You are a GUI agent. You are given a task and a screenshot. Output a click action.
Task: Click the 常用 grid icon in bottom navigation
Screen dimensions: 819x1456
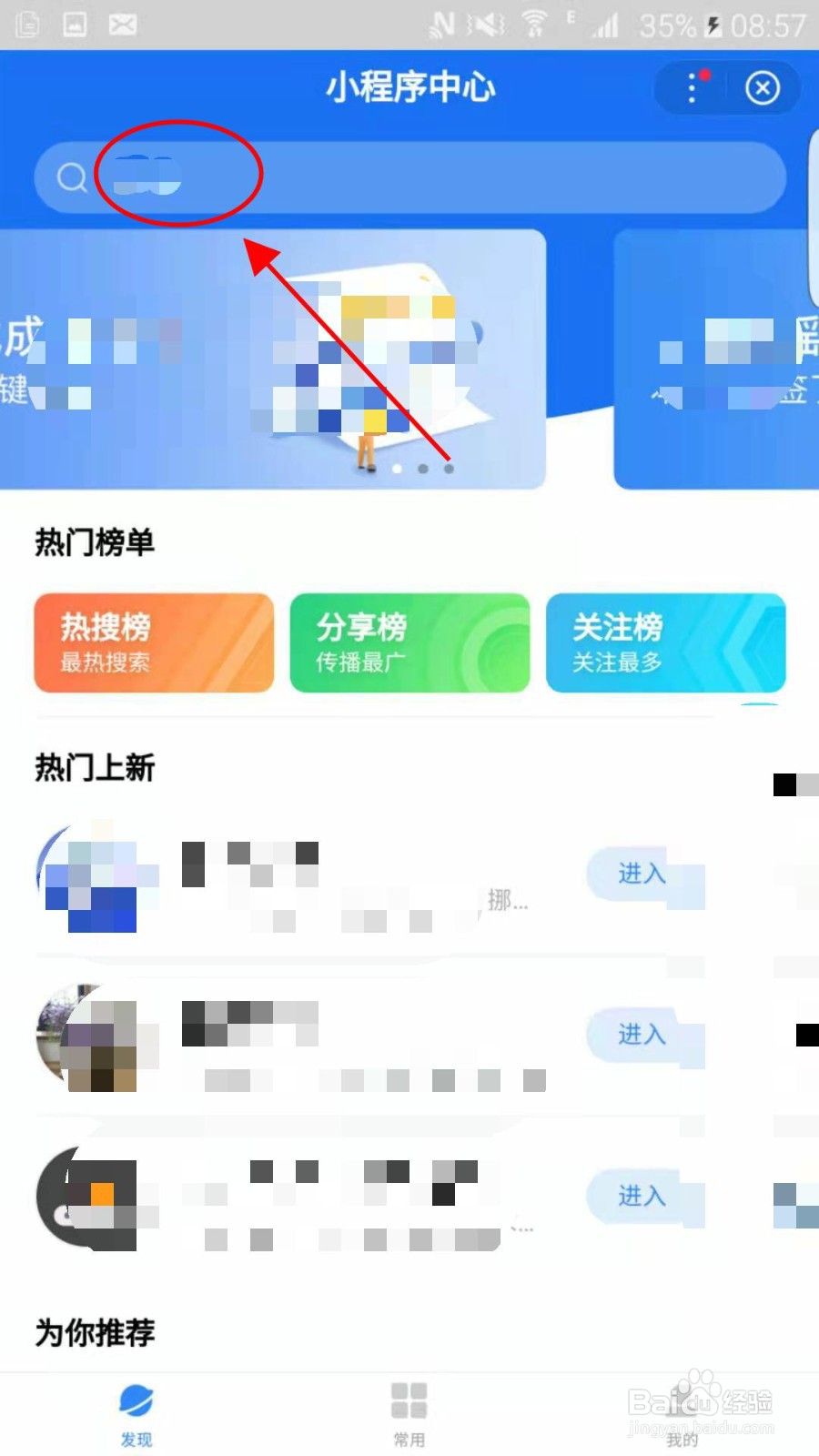(x=409, y=1401)
